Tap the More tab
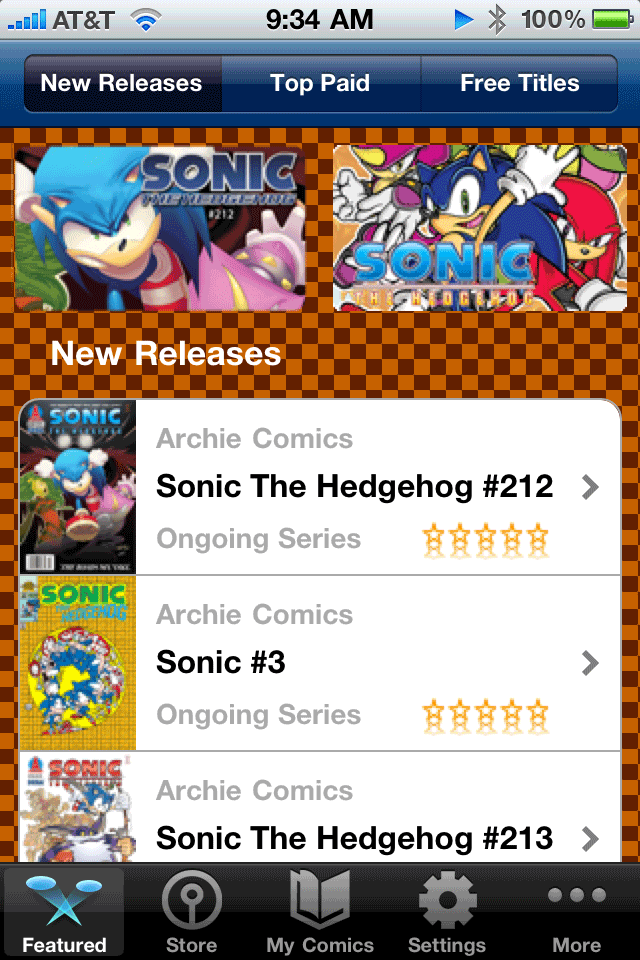 576,912
